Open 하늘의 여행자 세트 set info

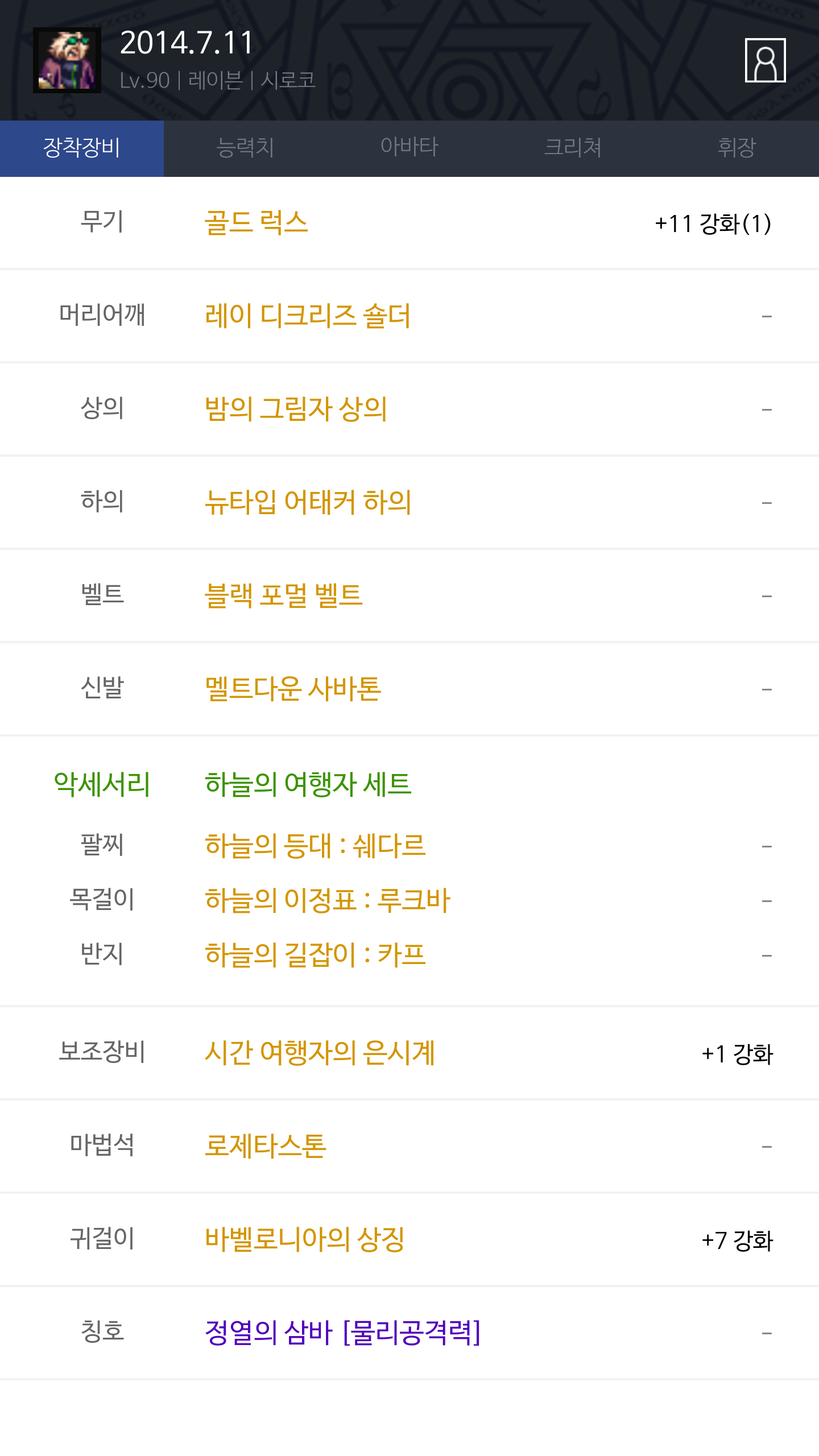pos(308,785)
